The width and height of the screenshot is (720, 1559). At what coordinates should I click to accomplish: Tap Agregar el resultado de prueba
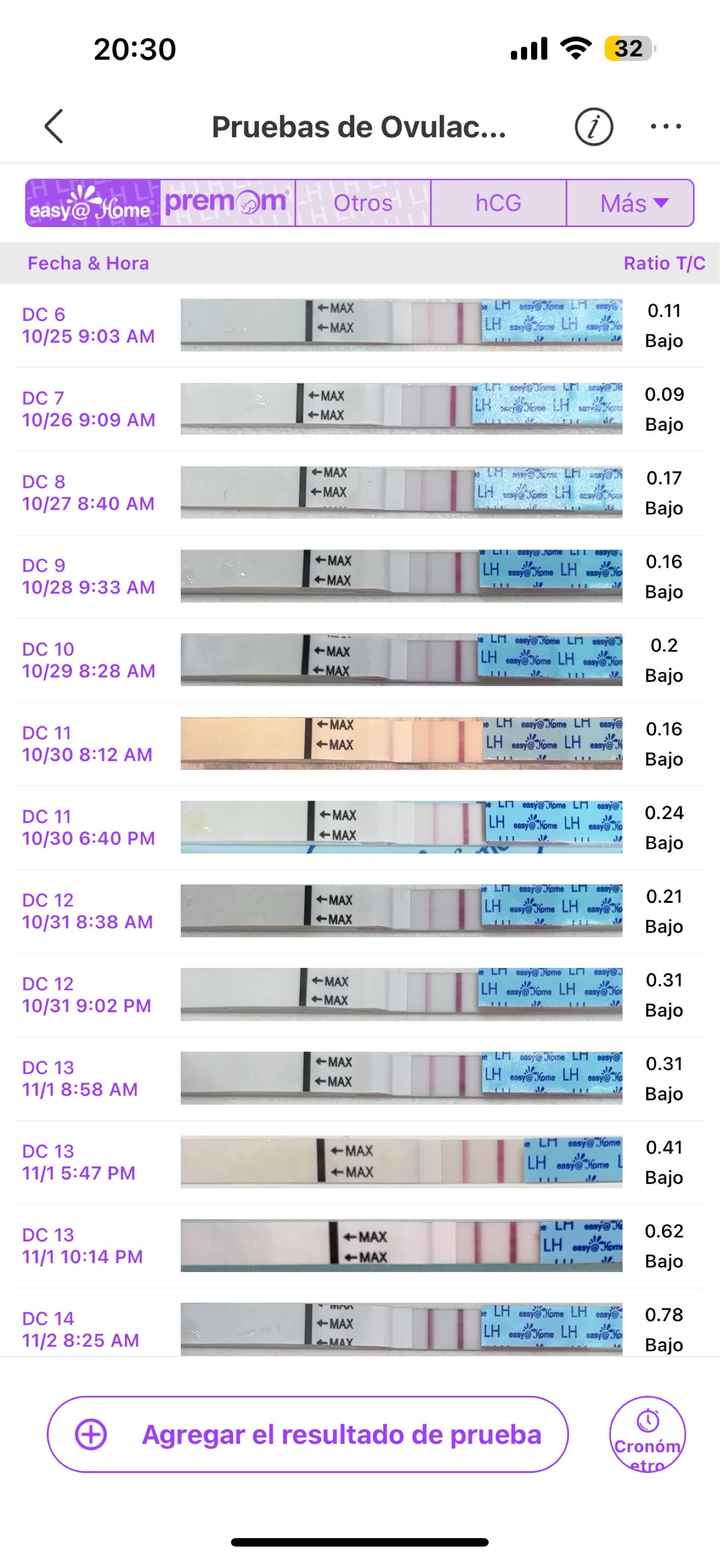pyautogui.click(x=308, y=1434)
